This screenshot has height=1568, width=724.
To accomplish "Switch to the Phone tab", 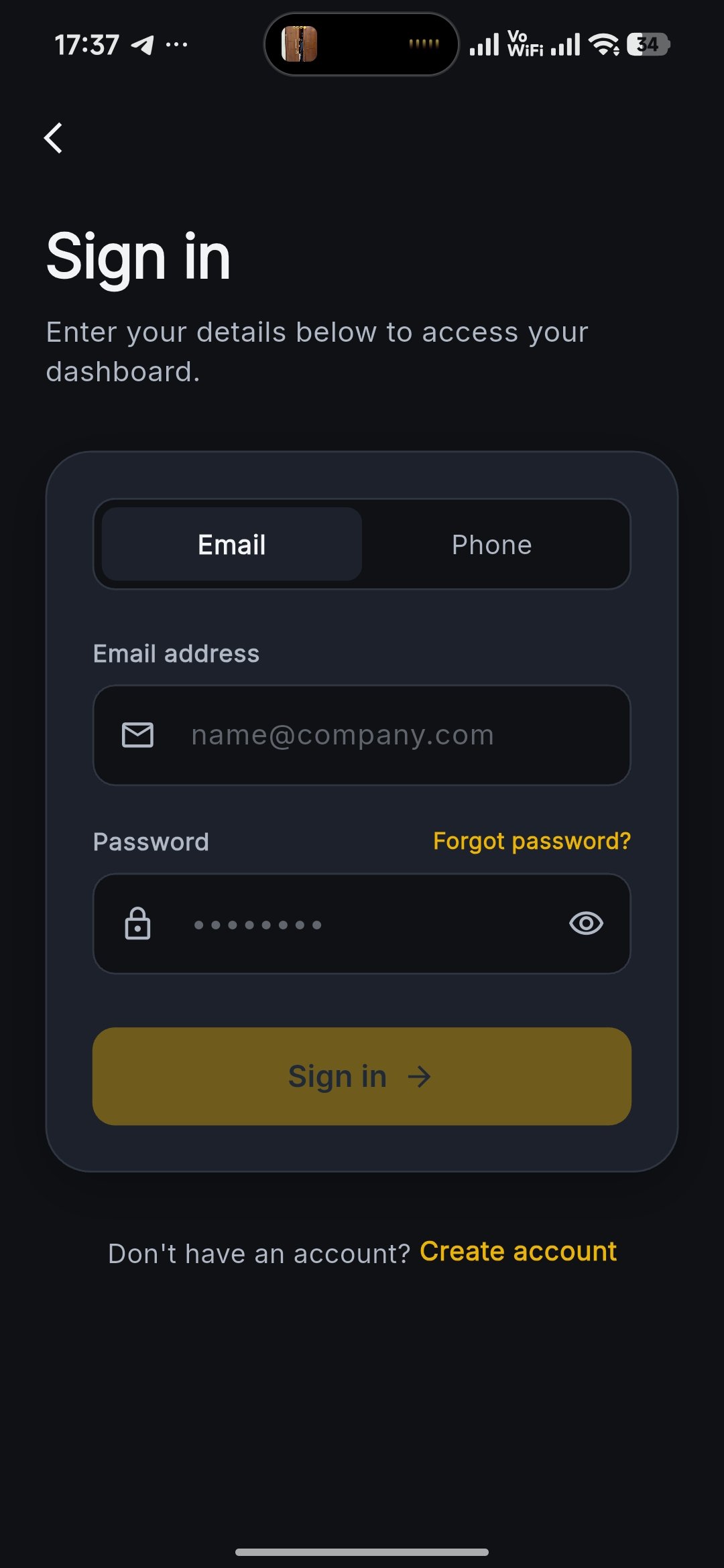I will (x=492, y=544).
